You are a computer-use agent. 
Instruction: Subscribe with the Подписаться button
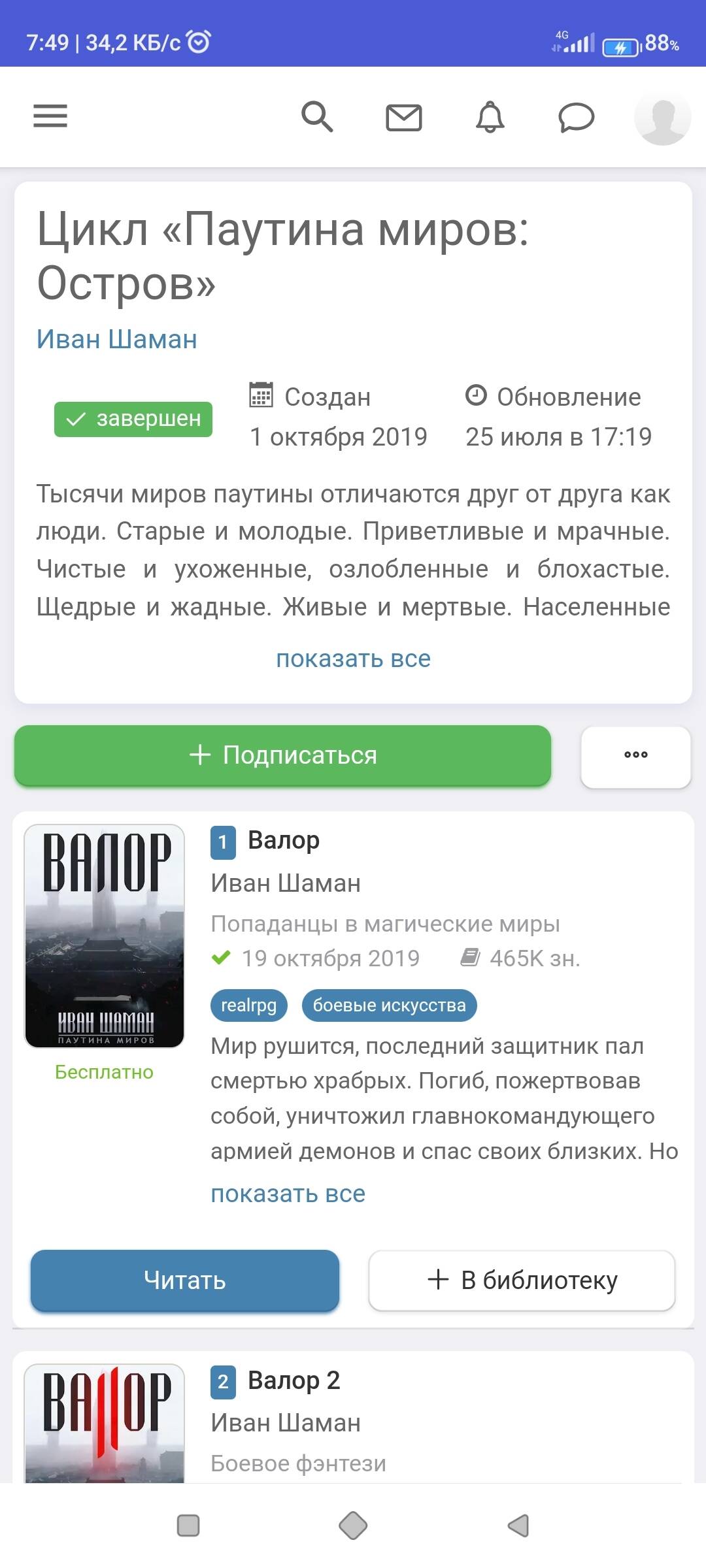coord(282,755)
